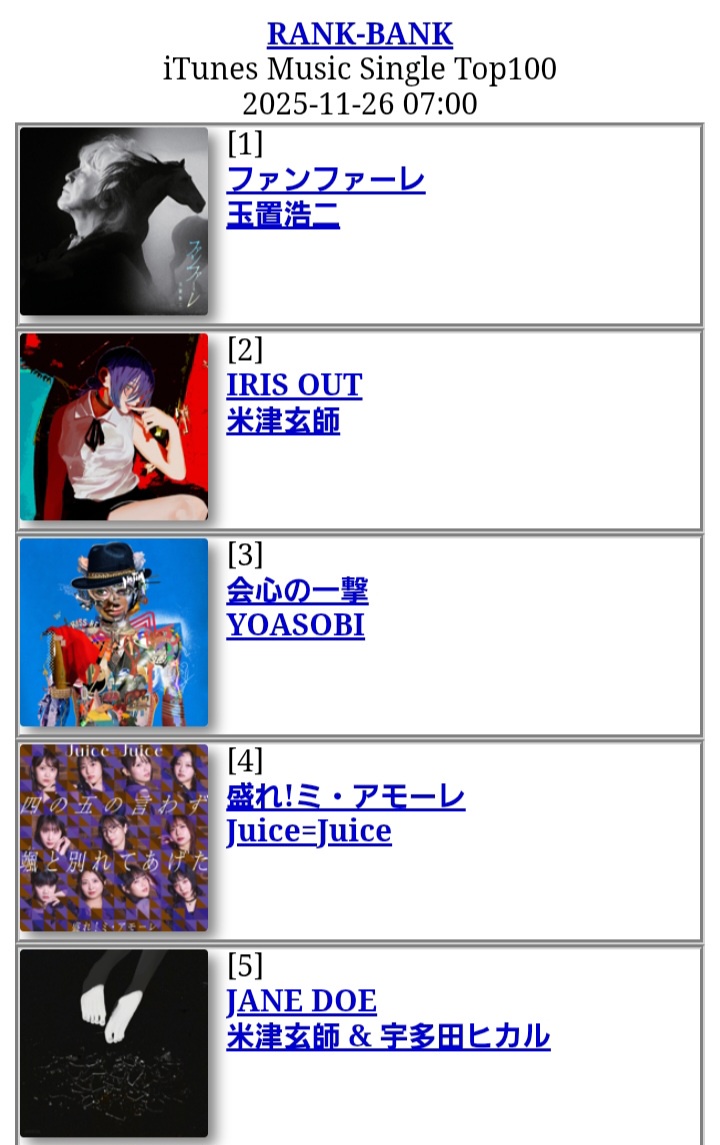Open the ファンファーレ song link
Screen dimensions: 720x1145
pyautogui.click(x=326, y=180)
